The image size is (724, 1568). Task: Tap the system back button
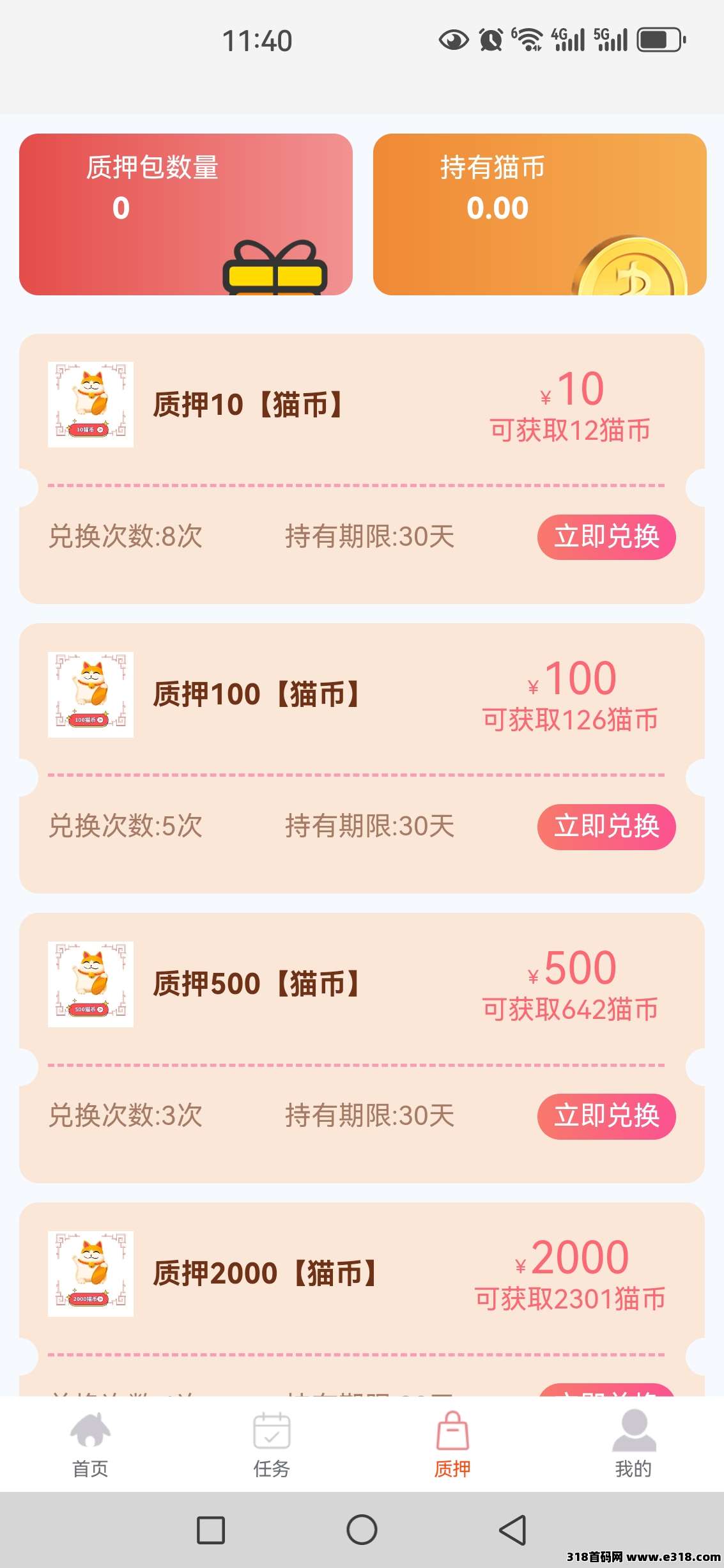coord(512,1530)
